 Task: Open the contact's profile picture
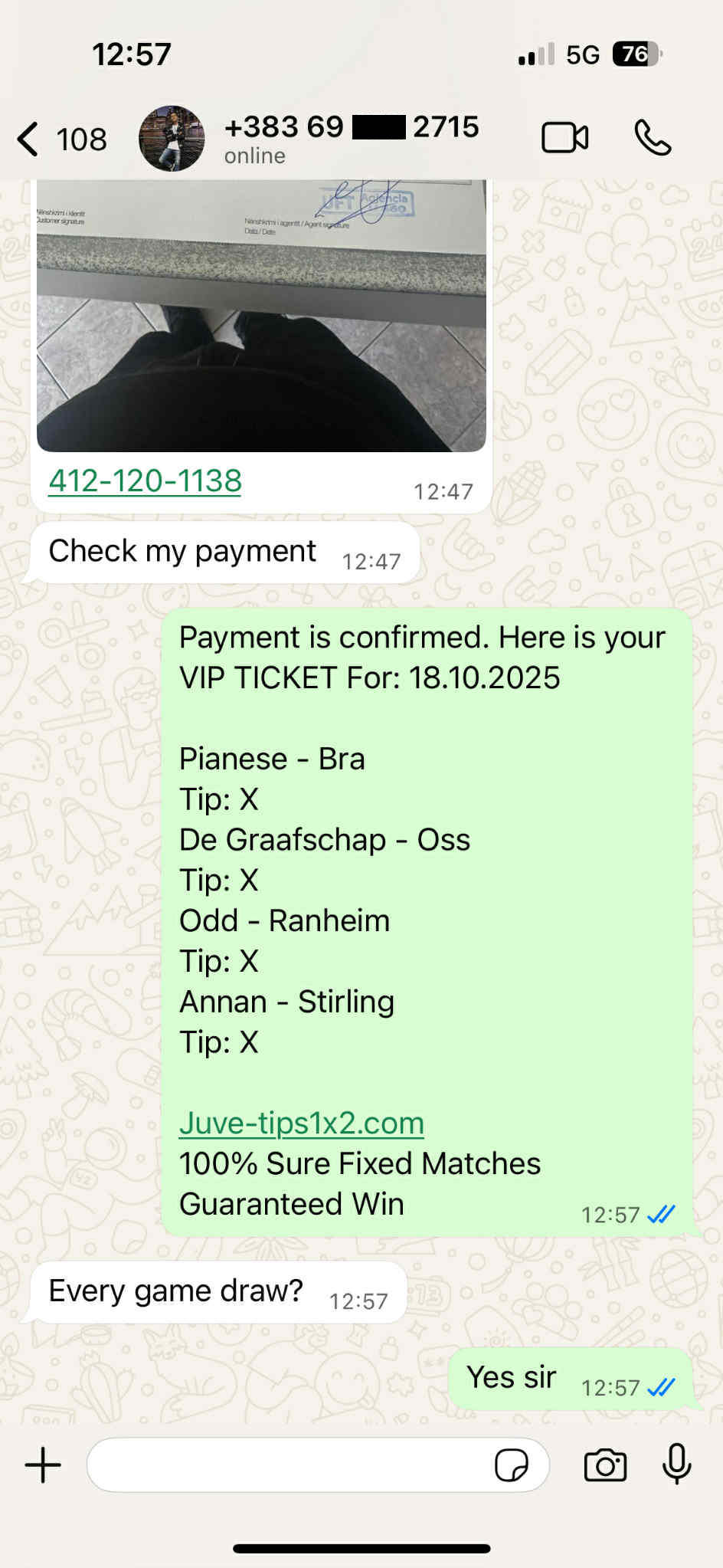[x=172, y=139]
